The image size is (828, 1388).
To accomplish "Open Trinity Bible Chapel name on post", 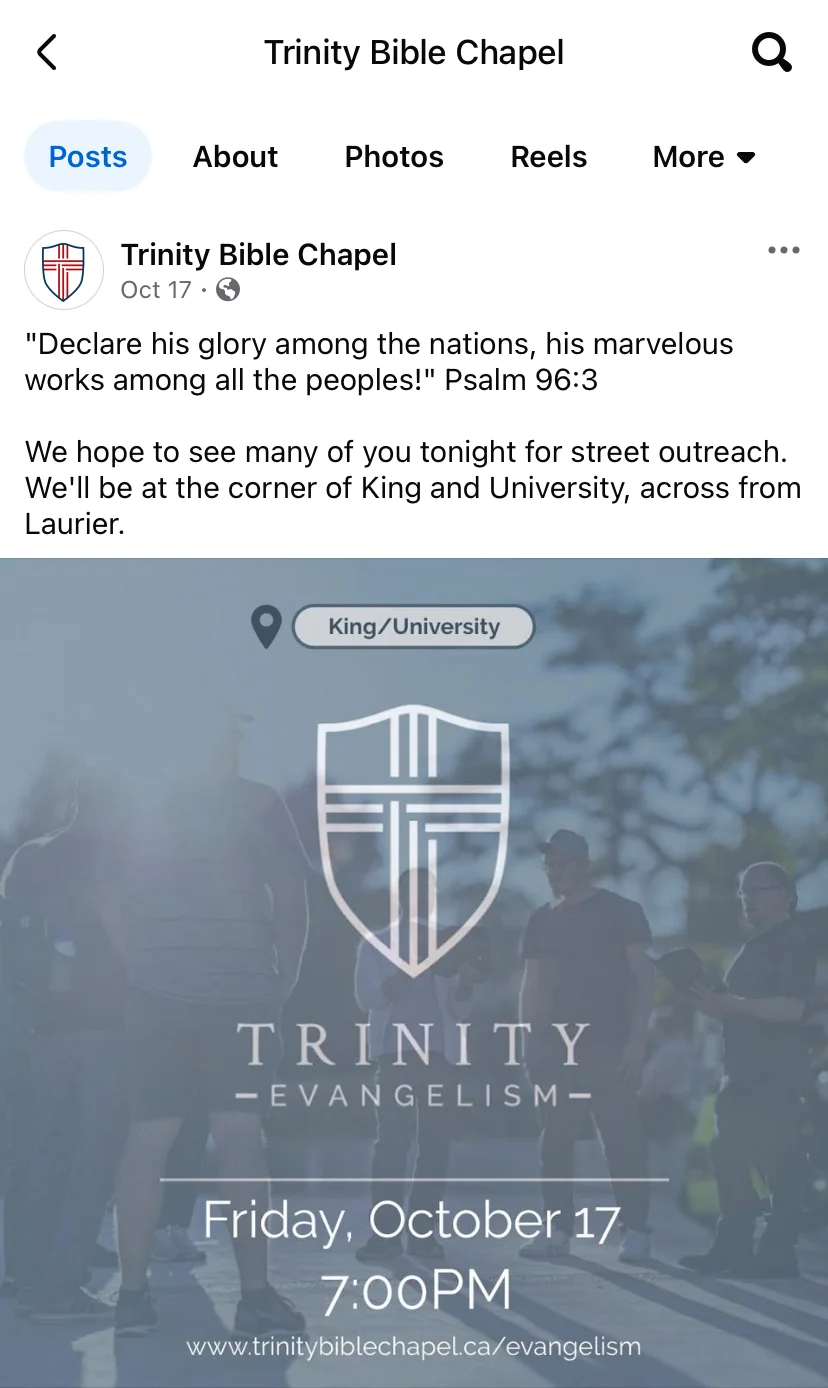I will [x=258, y=255].
